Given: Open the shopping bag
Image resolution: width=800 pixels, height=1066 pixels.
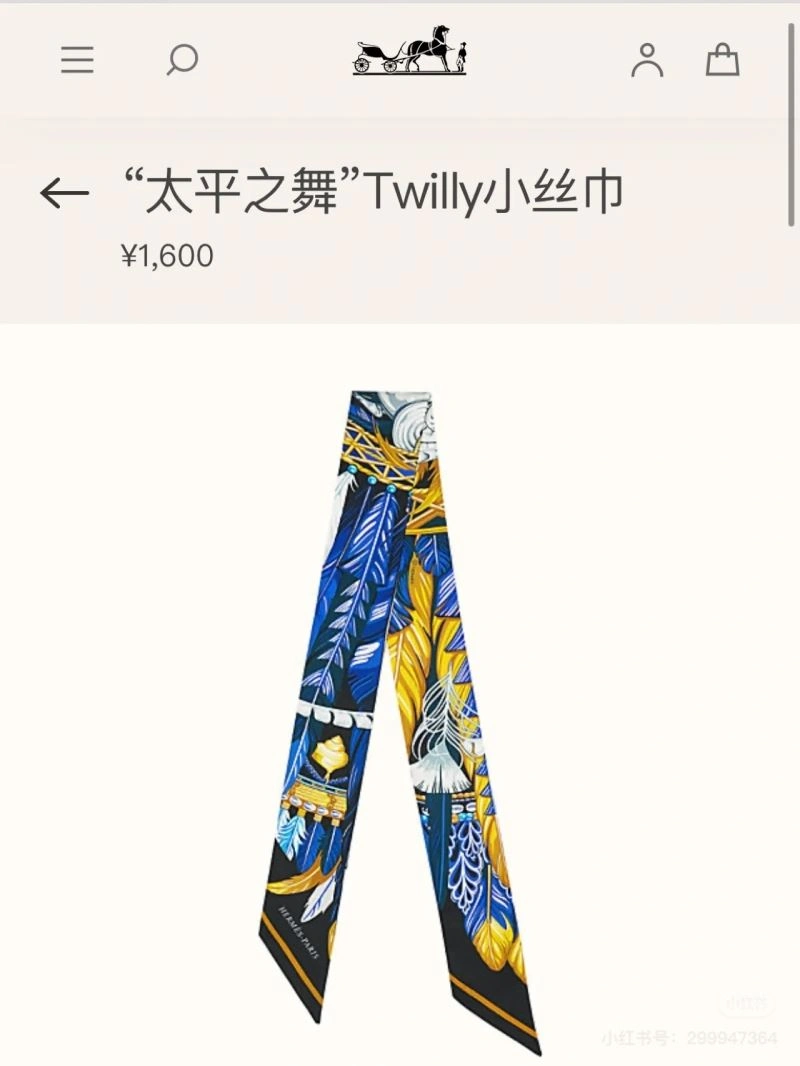Looking at the screenshot, I should click(x=722, y=60).
